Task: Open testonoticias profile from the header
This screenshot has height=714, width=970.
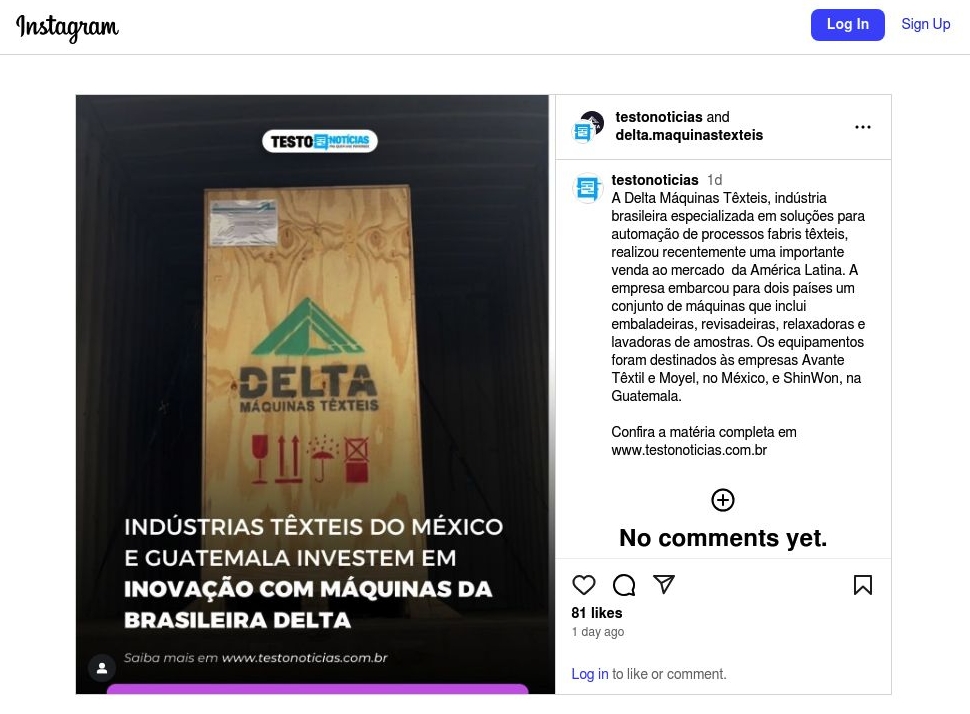Action: coord(659,117)
